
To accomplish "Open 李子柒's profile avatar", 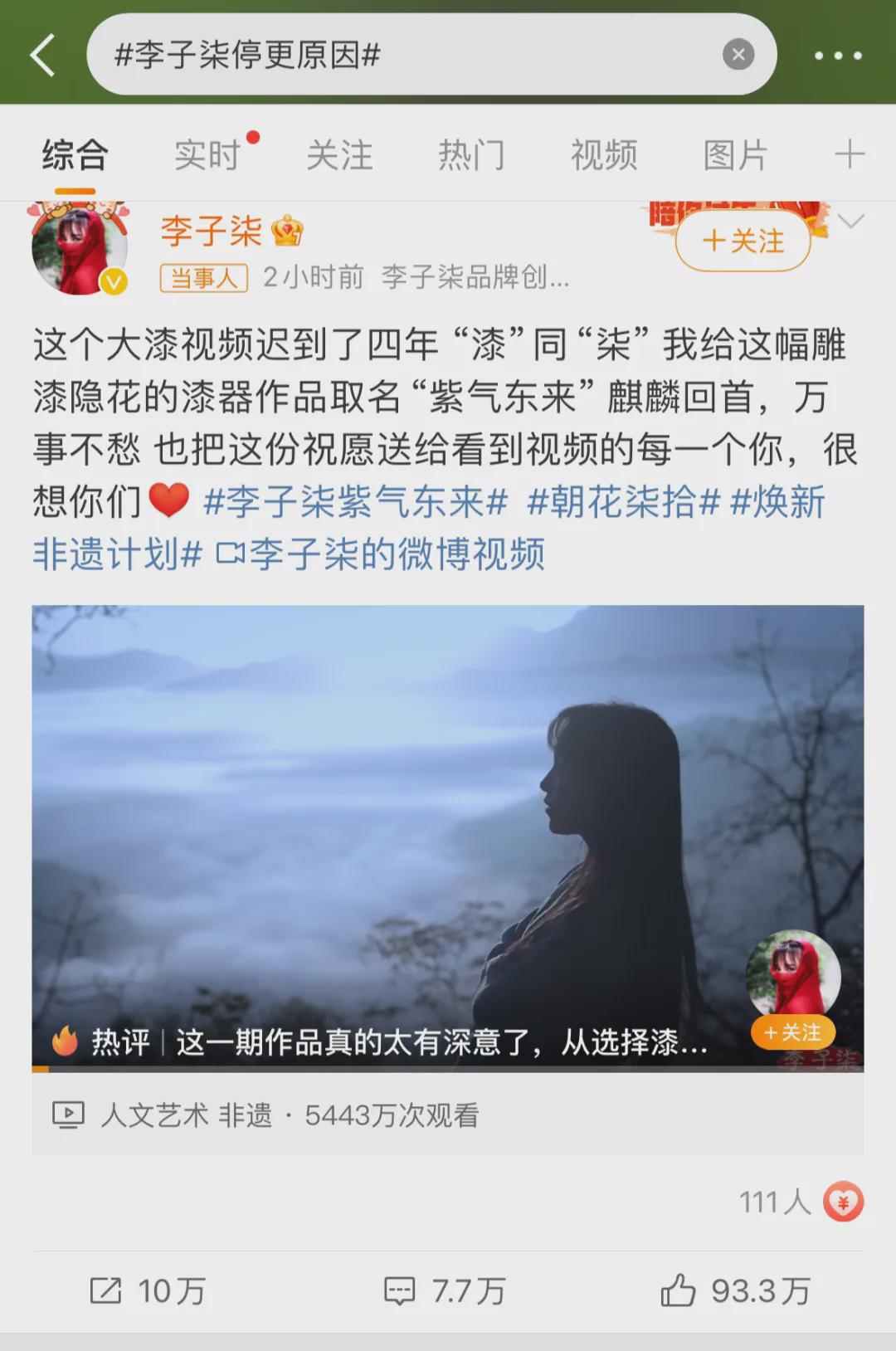I will point(80,247).
